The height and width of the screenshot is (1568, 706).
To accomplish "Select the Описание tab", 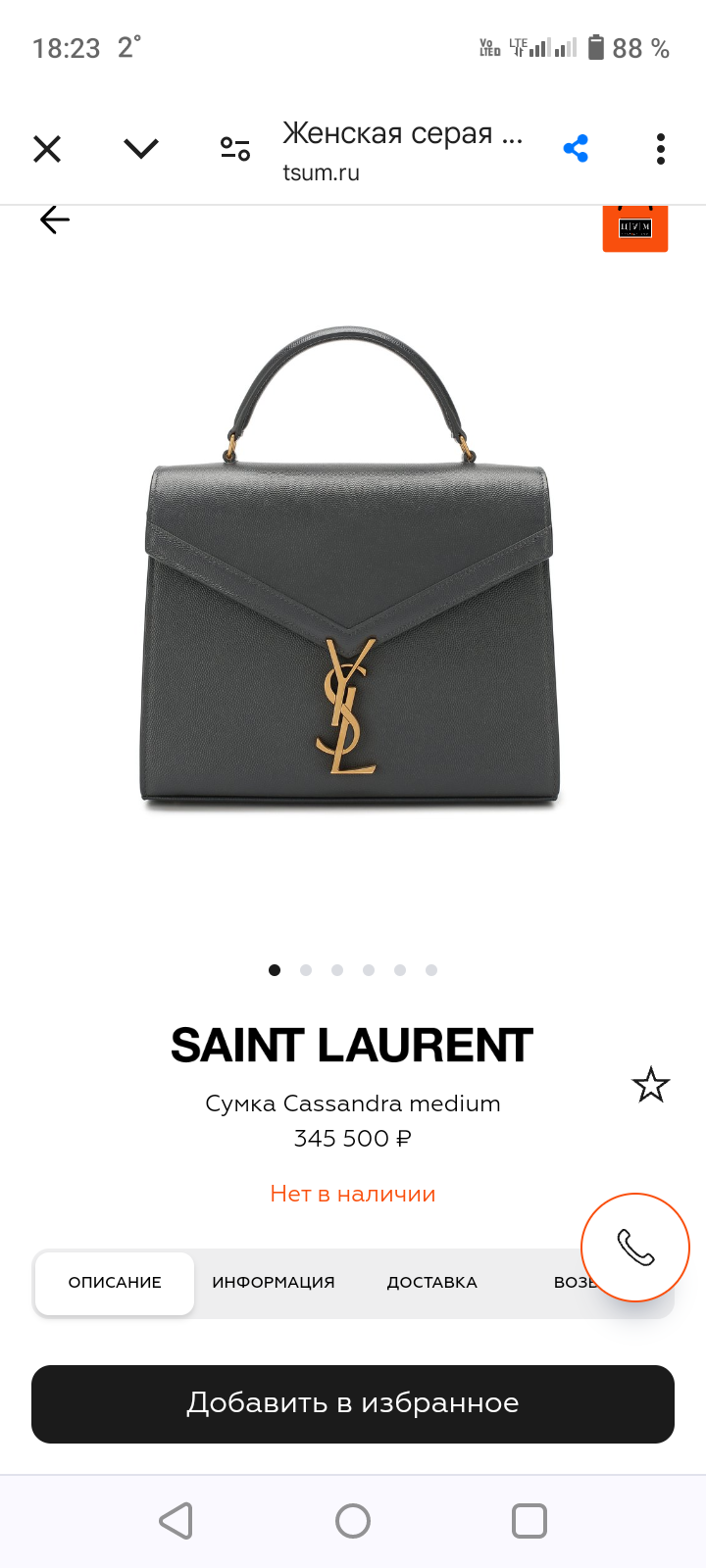I will point(115,1283).
